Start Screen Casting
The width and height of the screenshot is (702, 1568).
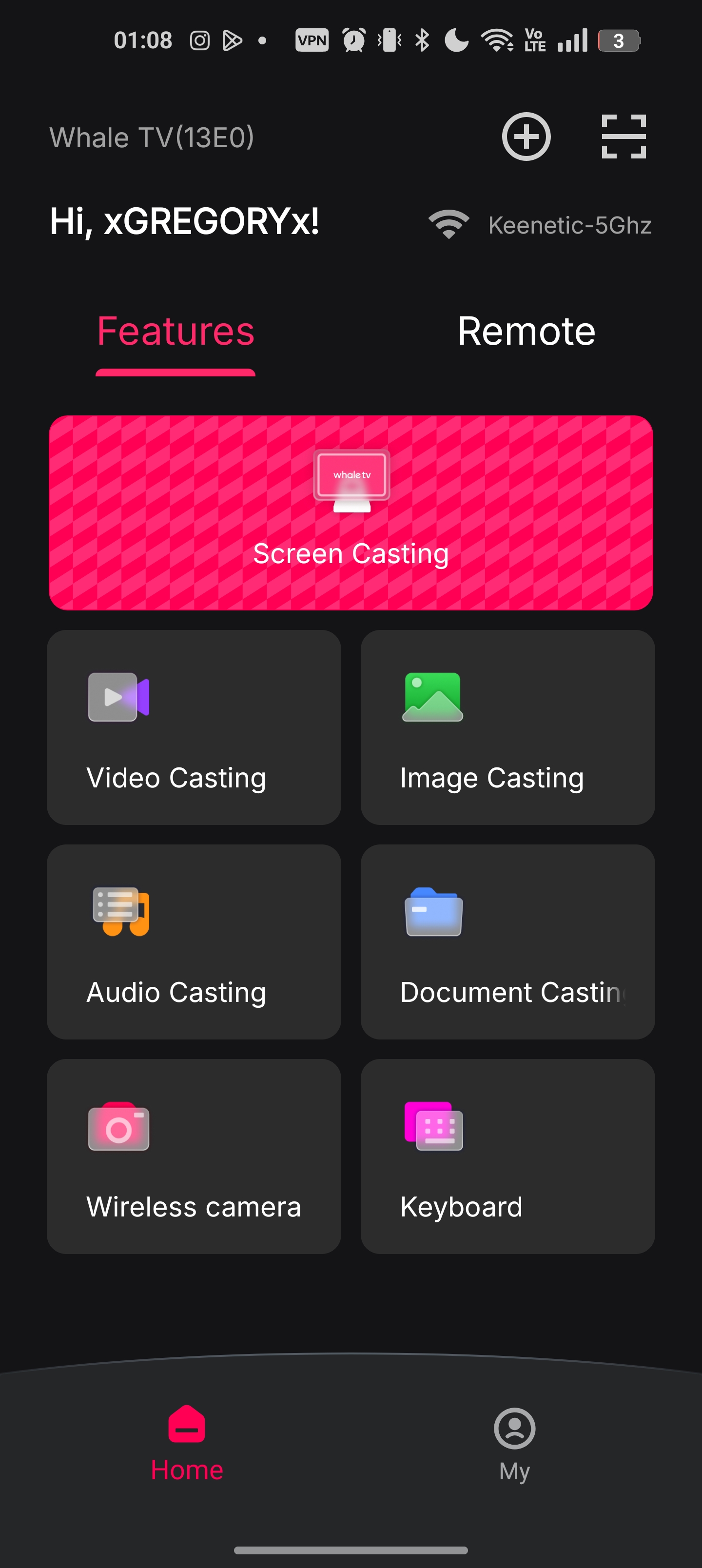coord(351,512)
